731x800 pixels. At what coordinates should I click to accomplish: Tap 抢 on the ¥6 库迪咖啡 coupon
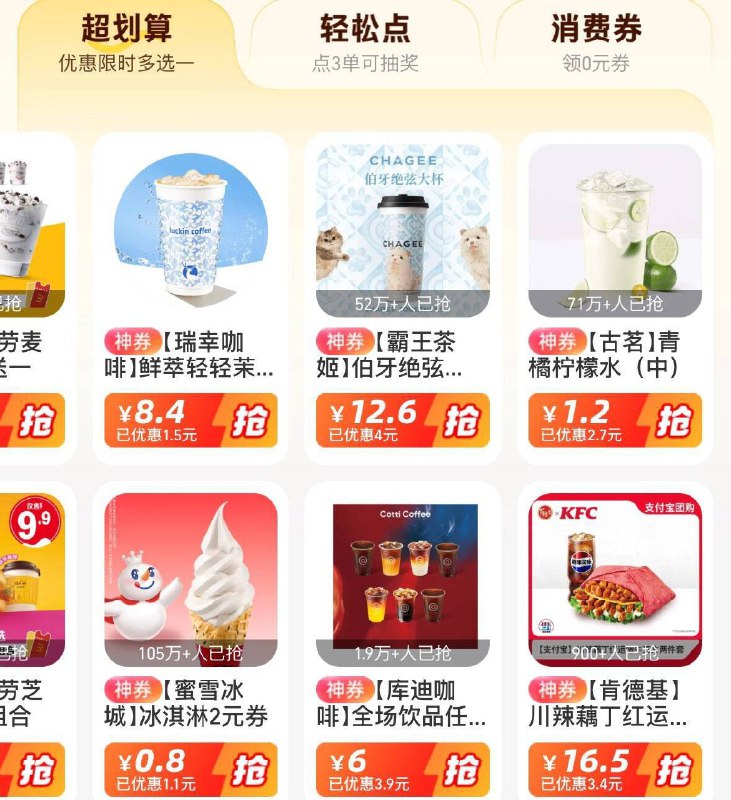pyautogui.click(x=462, y=770)
